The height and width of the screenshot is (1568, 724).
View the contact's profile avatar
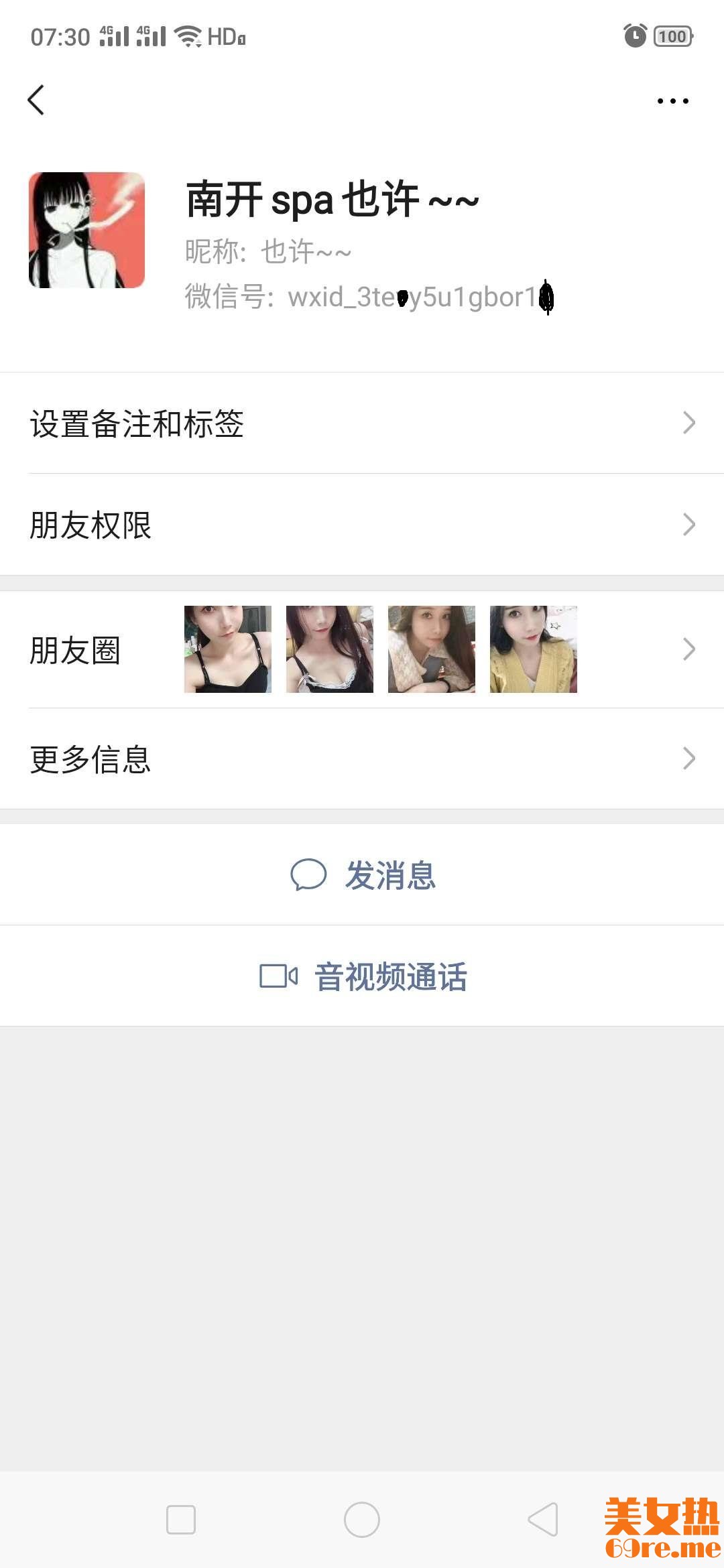[x=87, y=231]
